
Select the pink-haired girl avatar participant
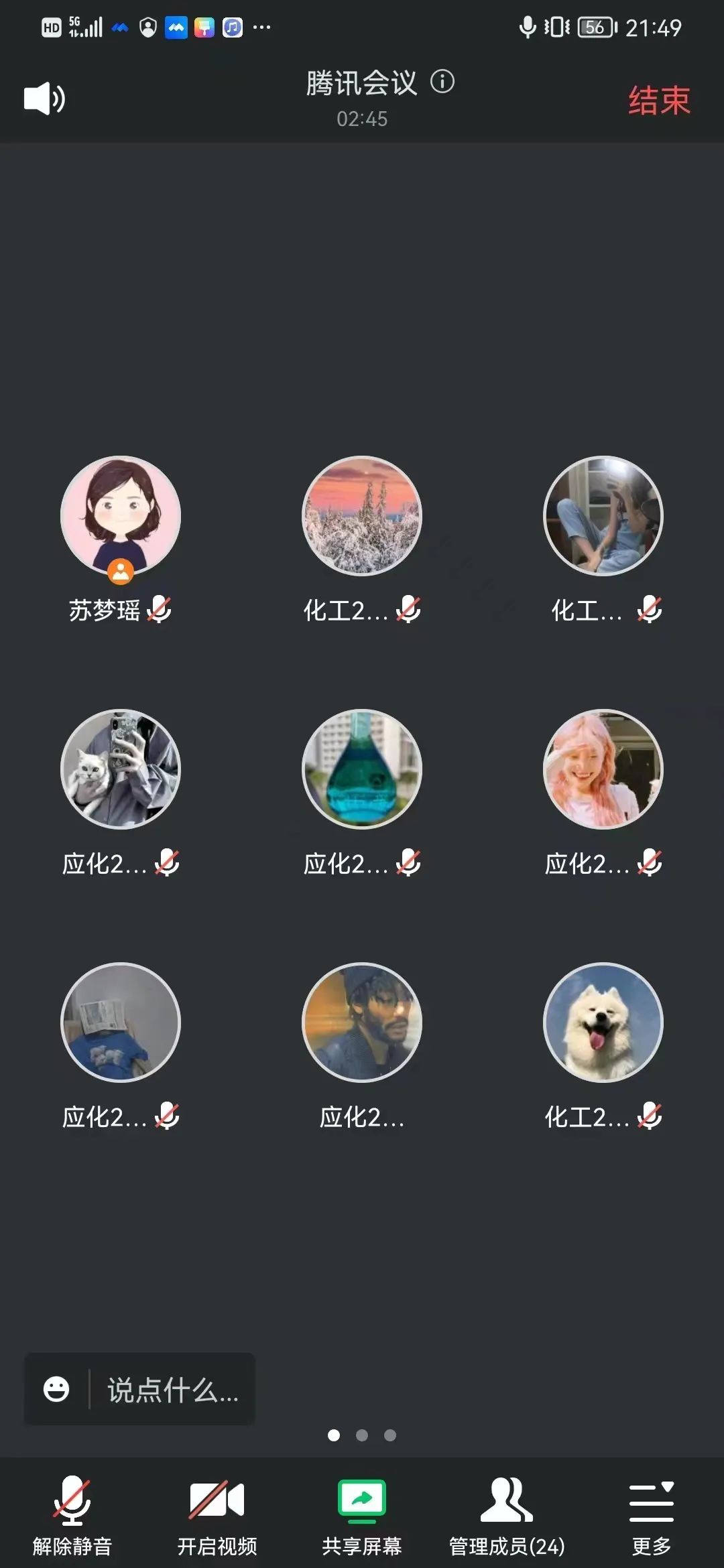click(x=603, y=769)
